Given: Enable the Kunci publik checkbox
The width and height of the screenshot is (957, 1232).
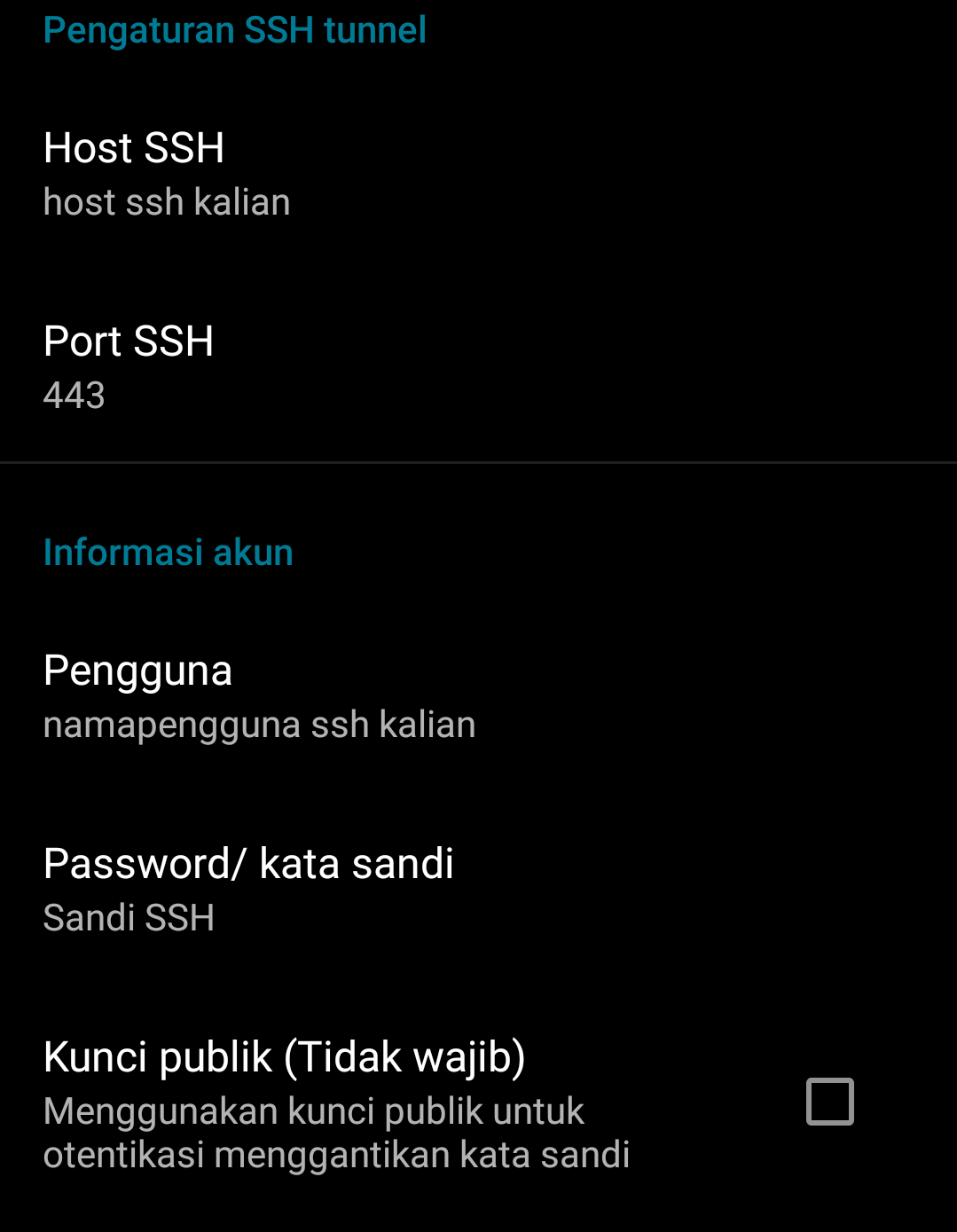Looking at the screenshot, I should [829, 1102].
